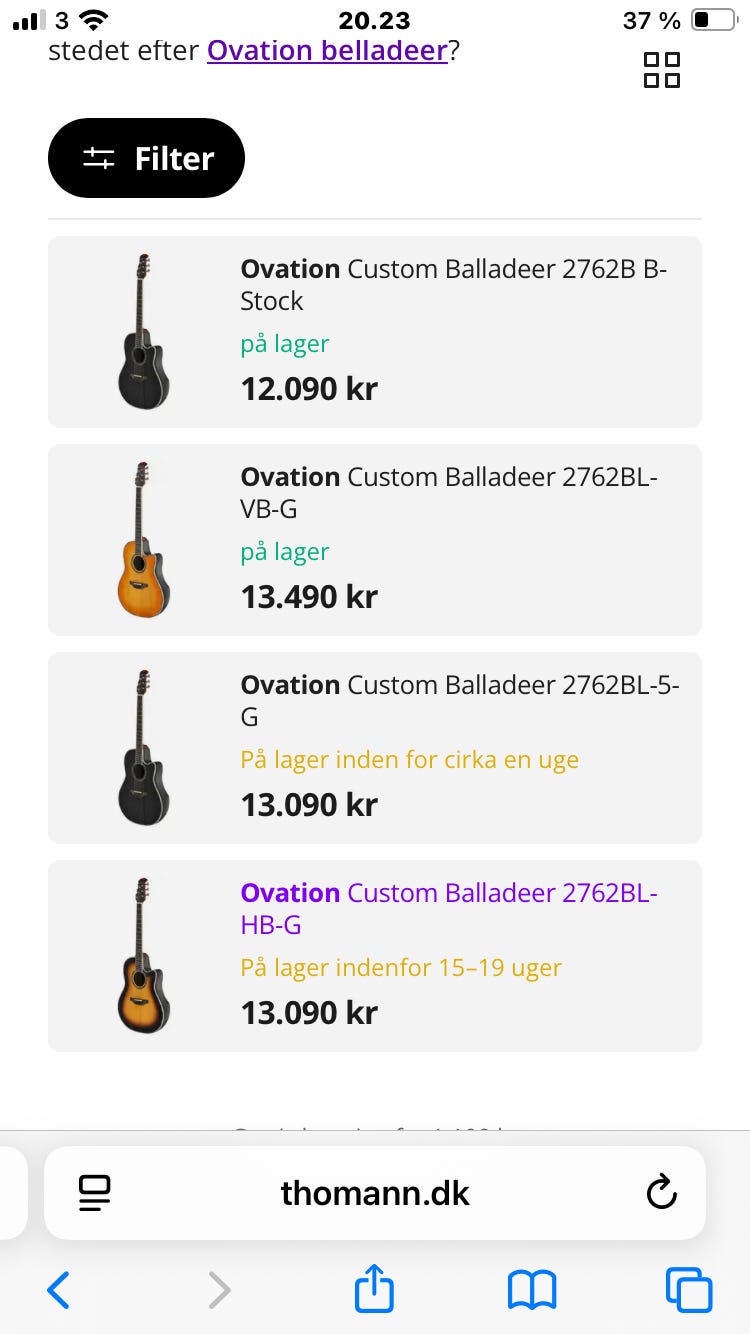Navigate back to the previous page
750x1334 pixels.
[x=58, y=1290]
